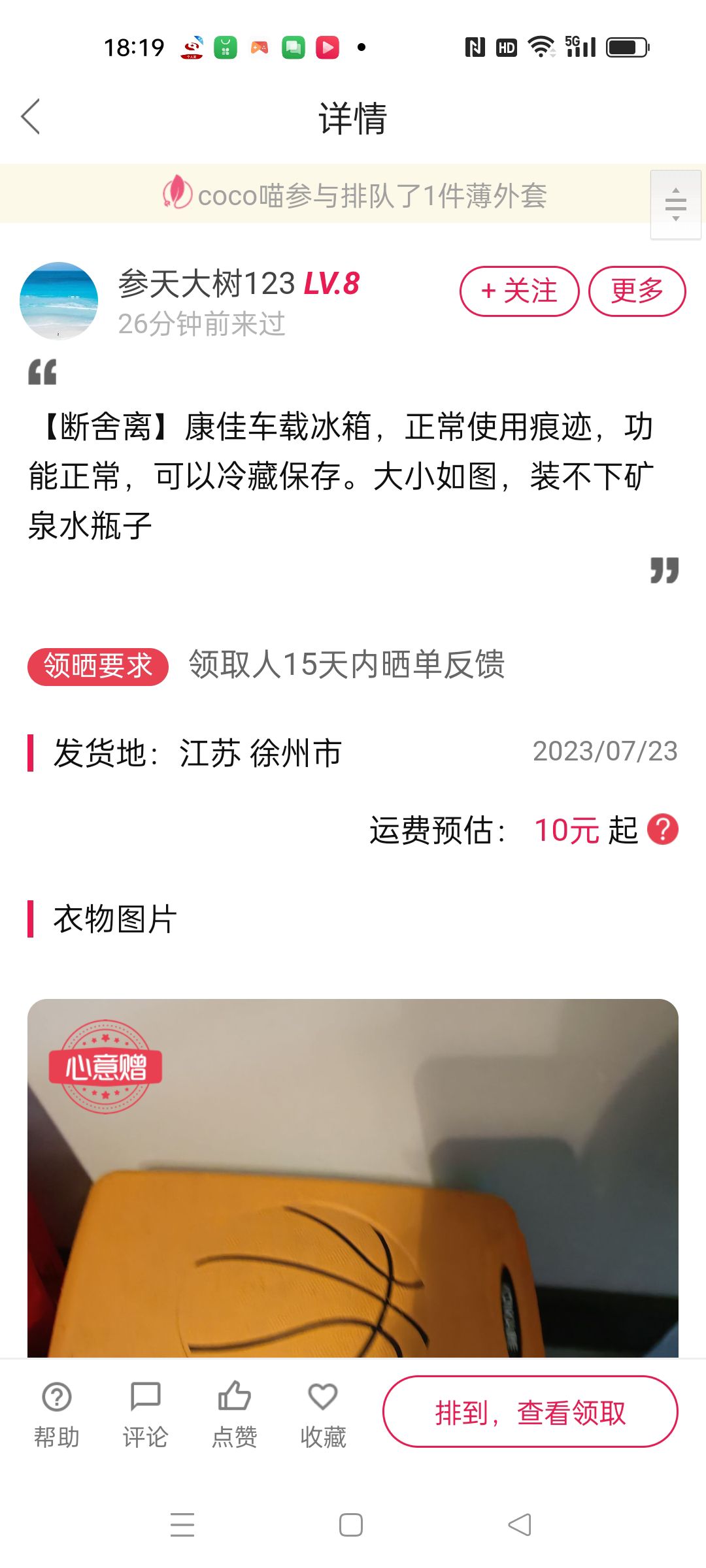The image size is (706, 1568).
Task: Open 帮助 help at the bottom
Action: 57,1413
